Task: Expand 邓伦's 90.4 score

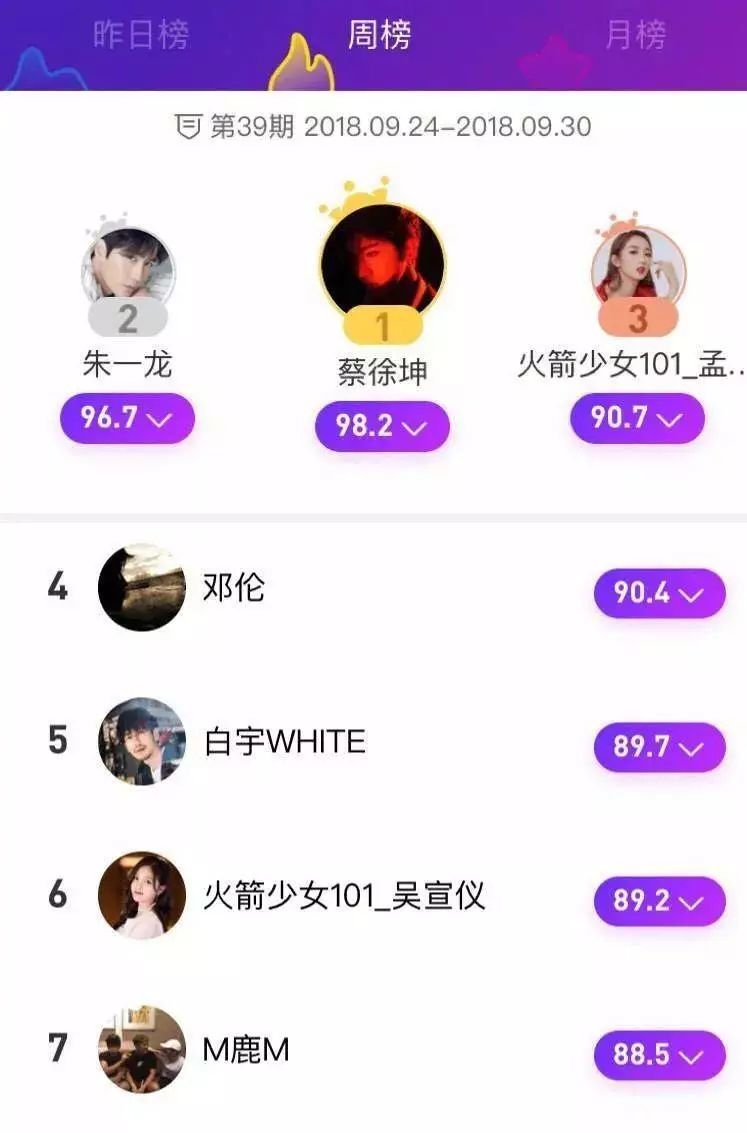Action: [659, 593]
